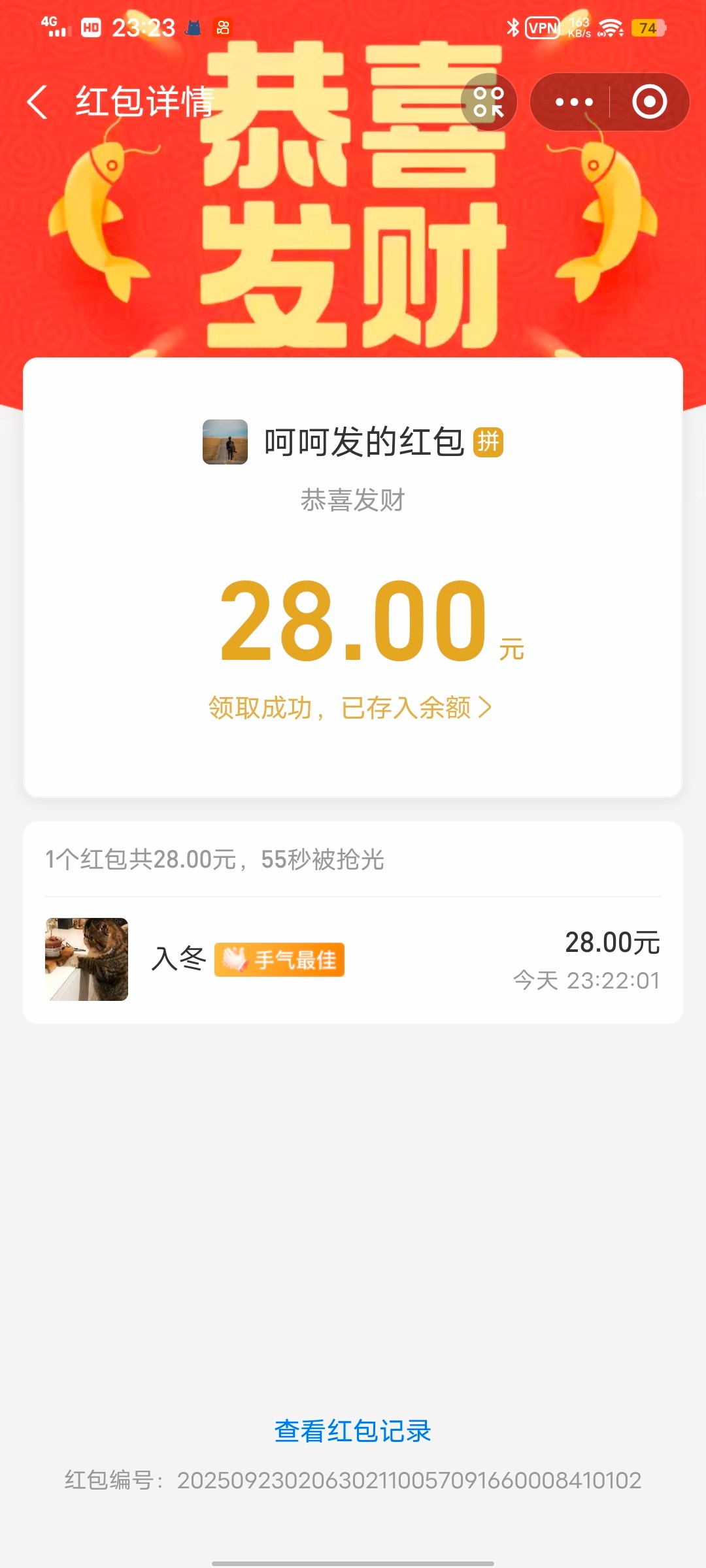Go back from the 红包详情 page
Viewport: 706px width, 1568px height.
coord(38,102)
